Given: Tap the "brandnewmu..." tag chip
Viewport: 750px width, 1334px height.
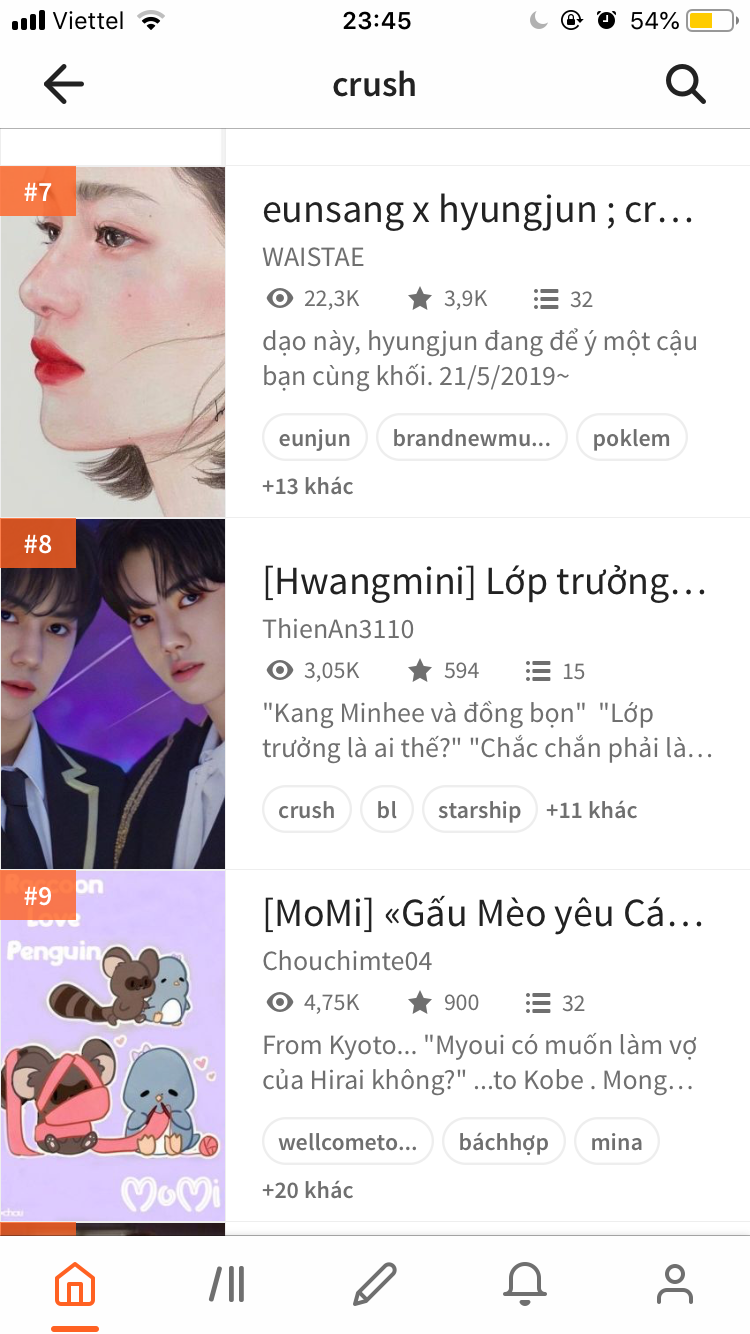Looking at the screenshot, I should pyautogui.click(x=472, y=438).
